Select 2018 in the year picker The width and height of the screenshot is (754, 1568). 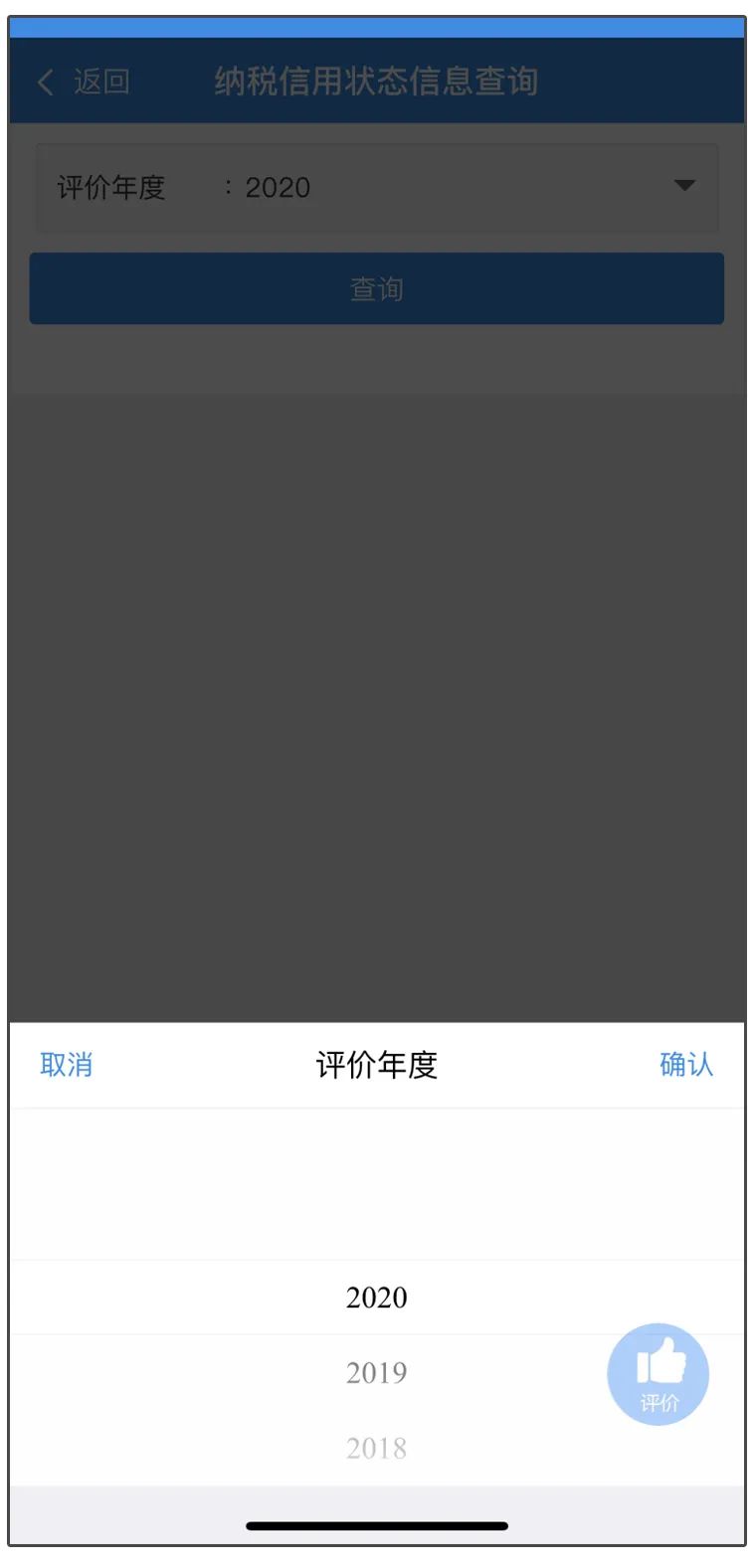pos(377,1448)
